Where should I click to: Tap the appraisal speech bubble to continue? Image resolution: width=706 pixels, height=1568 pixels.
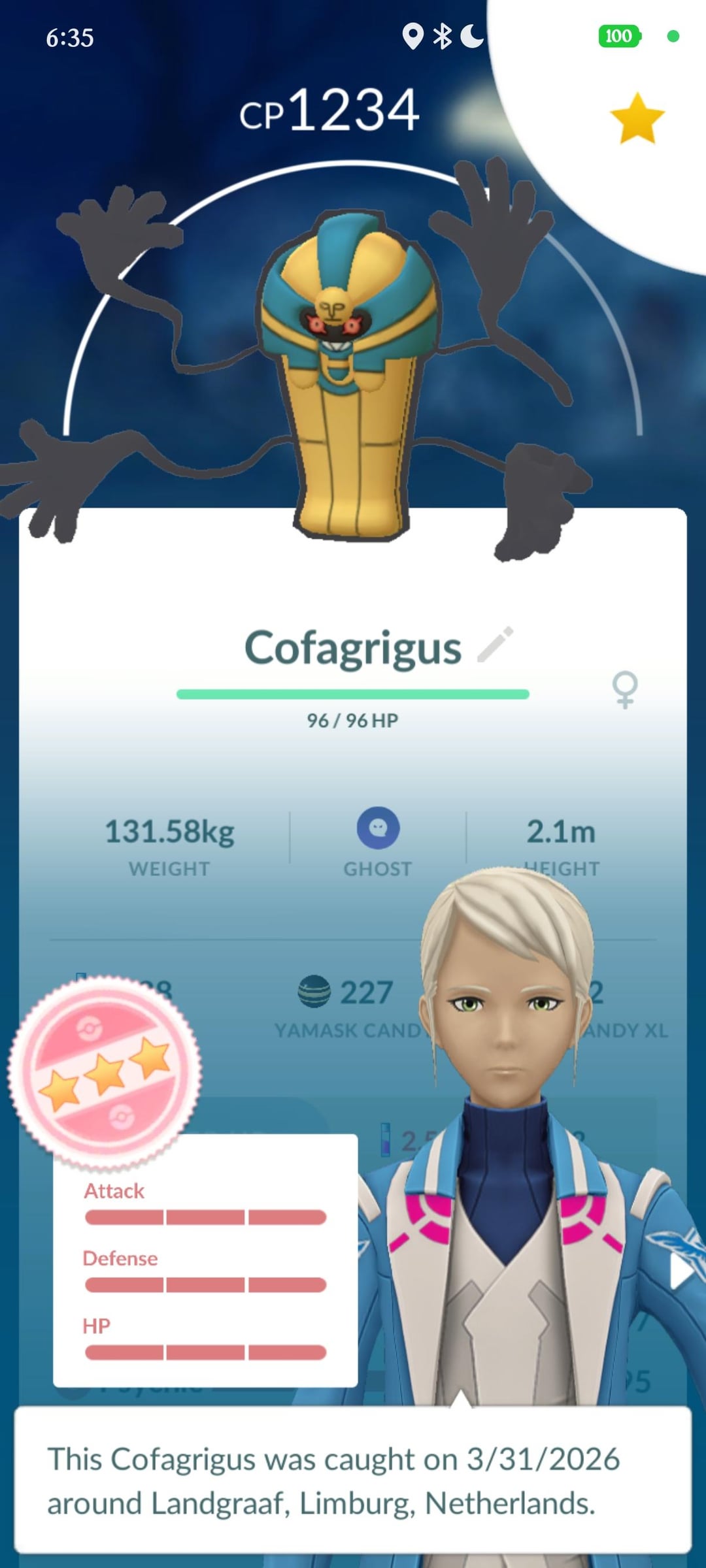353,1480
